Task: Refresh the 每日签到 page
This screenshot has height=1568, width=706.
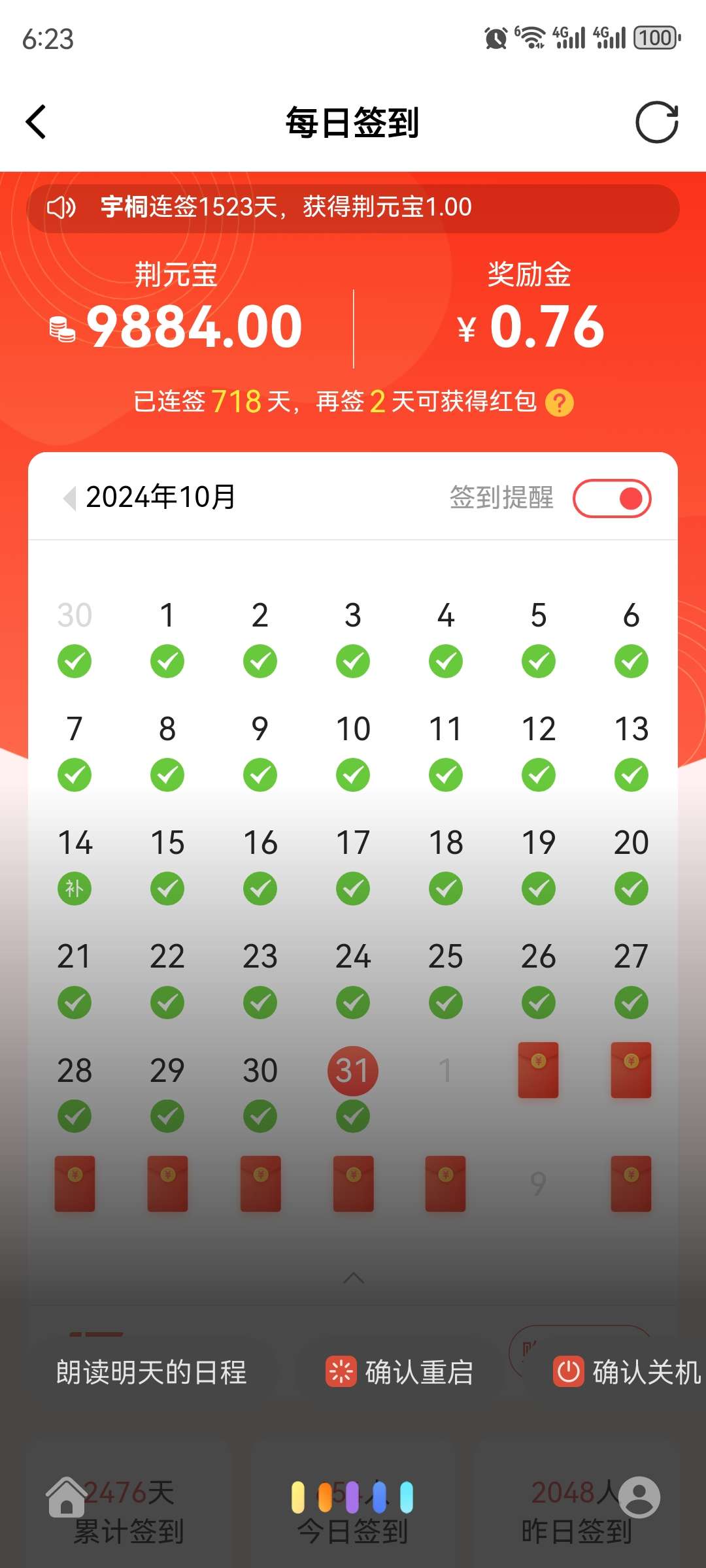Action: coord(656,122)
